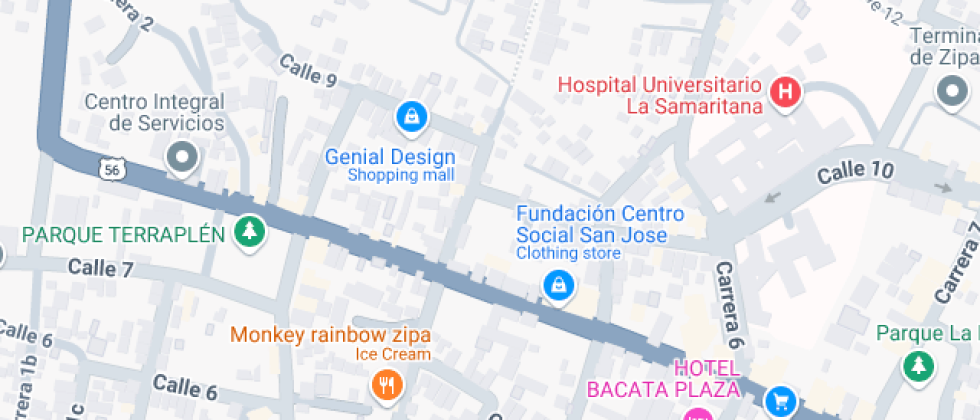The height and width of the screenshot is (420, 980).
Task: Select Fundación Centro Social San Jose pin
Action: pos(559,288)
